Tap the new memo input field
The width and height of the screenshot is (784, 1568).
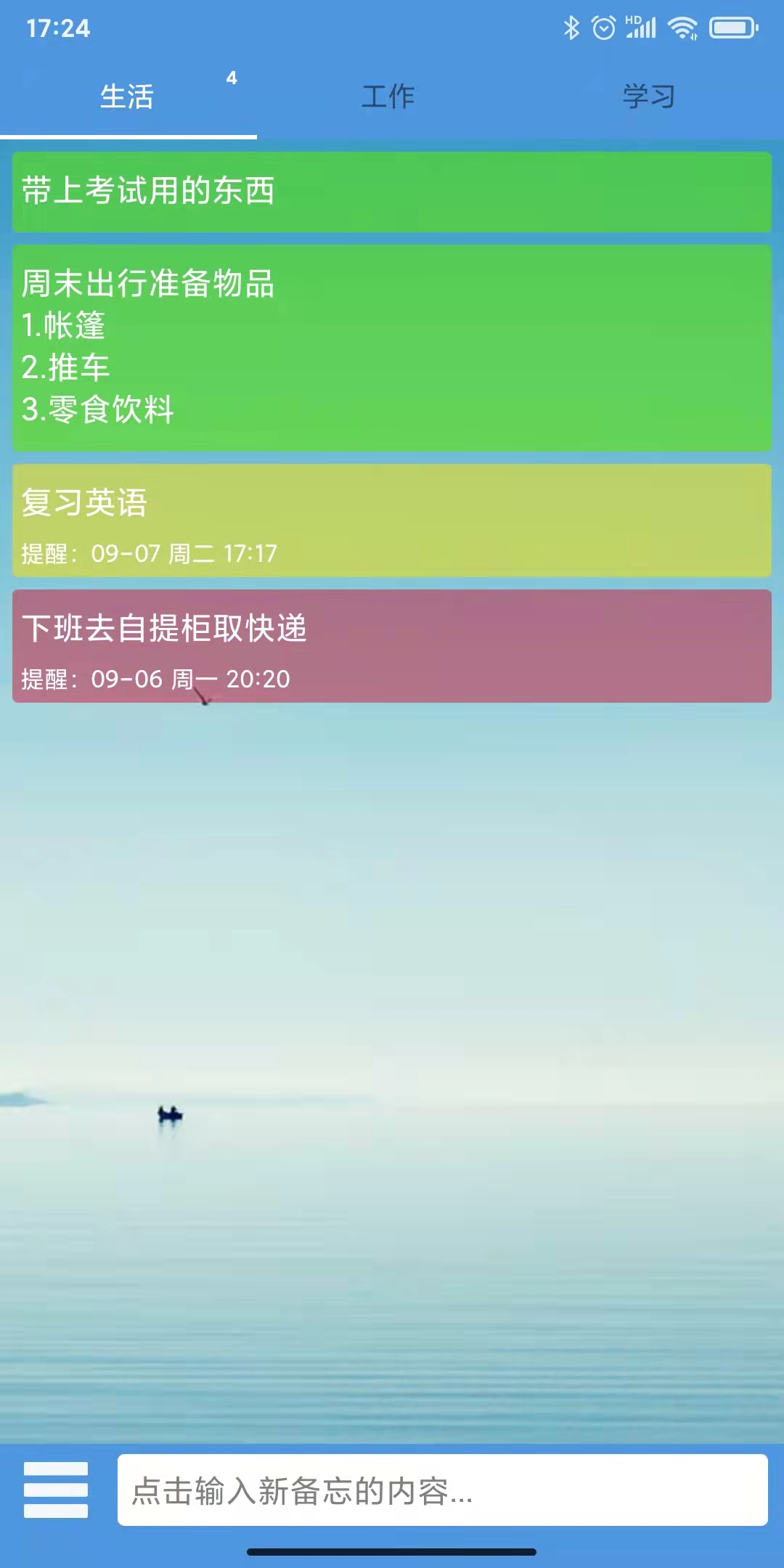443,1490
